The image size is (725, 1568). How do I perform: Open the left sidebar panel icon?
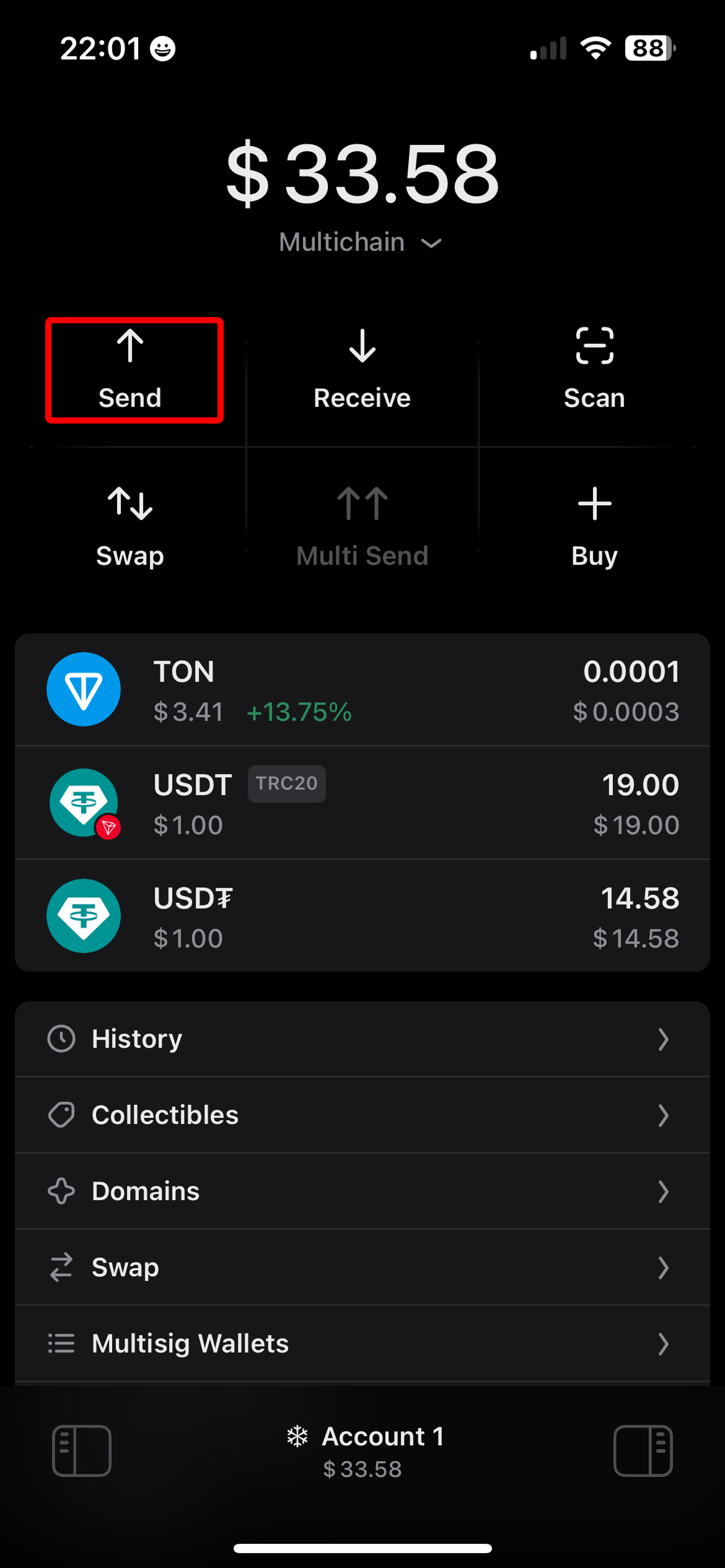(x=82, y=1451)
